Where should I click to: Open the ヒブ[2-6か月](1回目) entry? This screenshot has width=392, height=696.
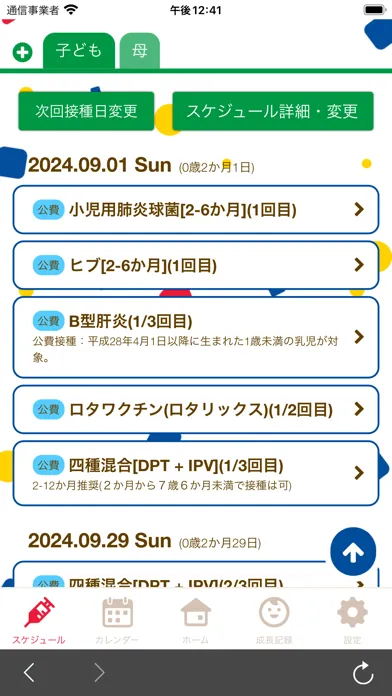coord(196,265)
